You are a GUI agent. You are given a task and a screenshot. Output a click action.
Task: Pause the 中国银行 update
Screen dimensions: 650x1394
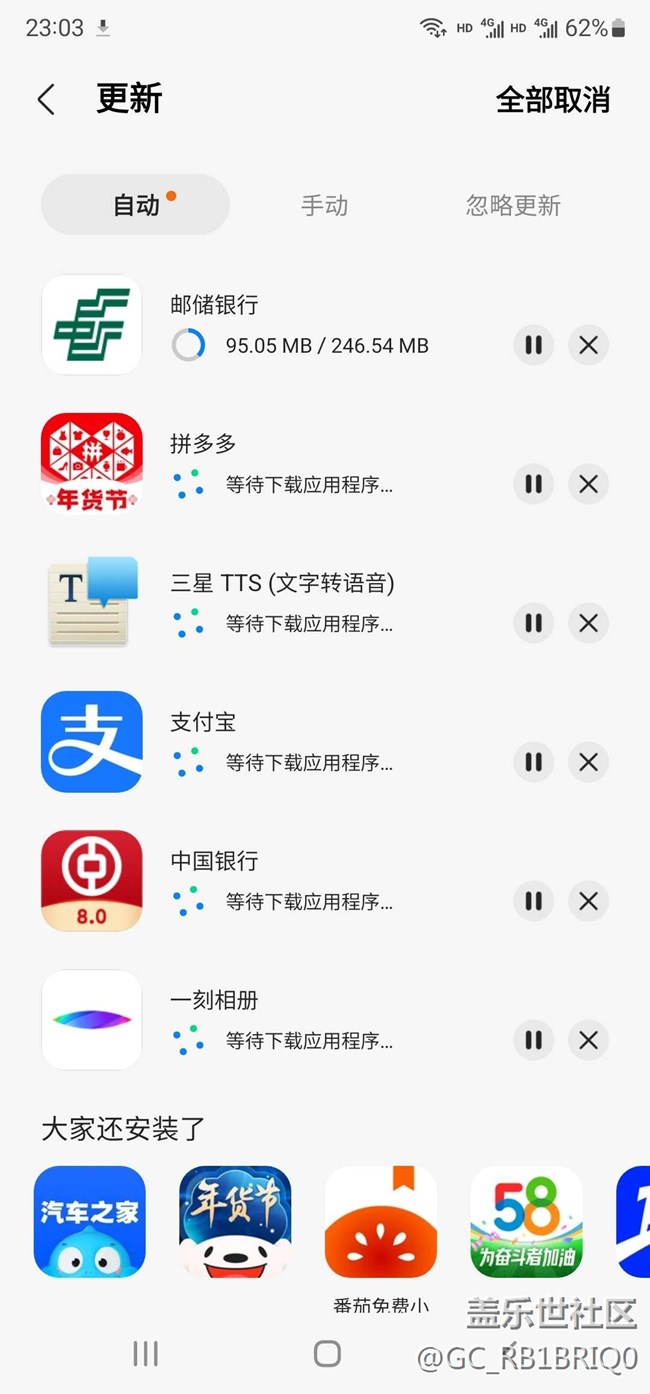(x=534, y=901)
